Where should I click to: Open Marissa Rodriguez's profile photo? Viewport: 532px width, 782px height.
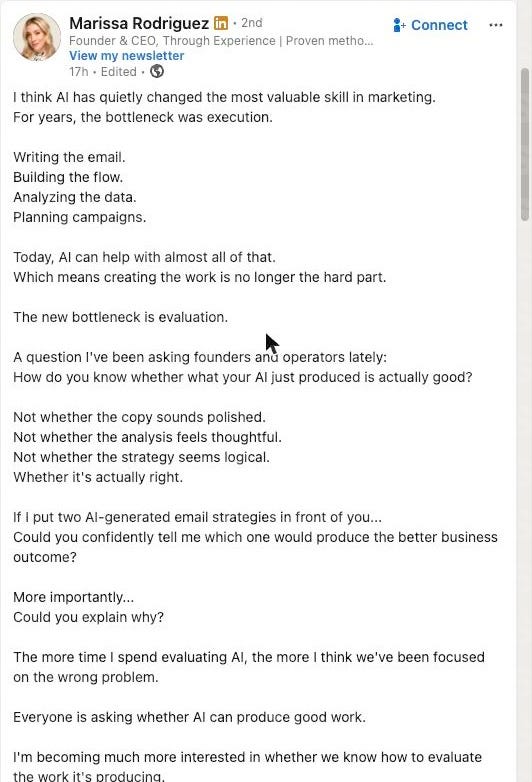[x=37, y=37]
